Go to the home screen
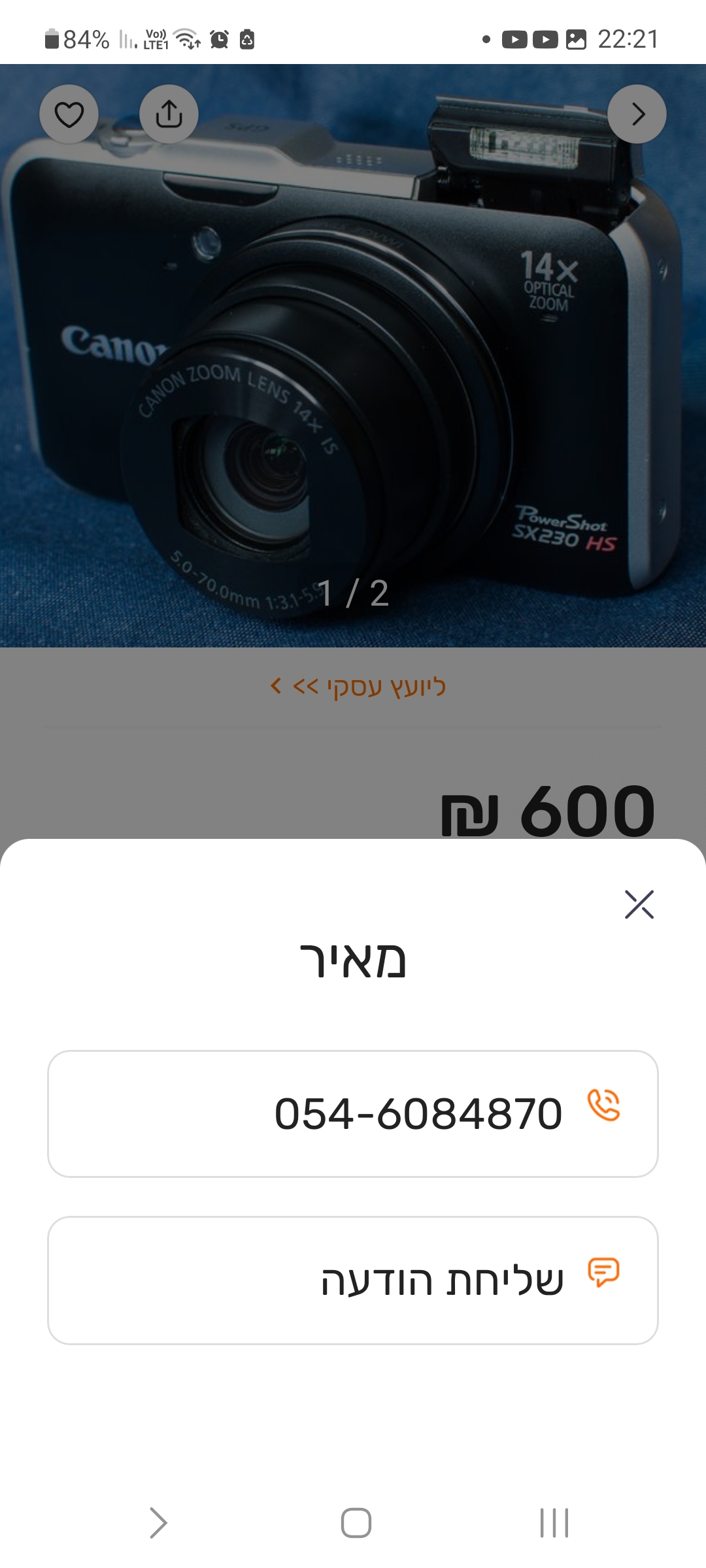The width and height of the screenshot is (706, 1568). [x=356, y=1523]
